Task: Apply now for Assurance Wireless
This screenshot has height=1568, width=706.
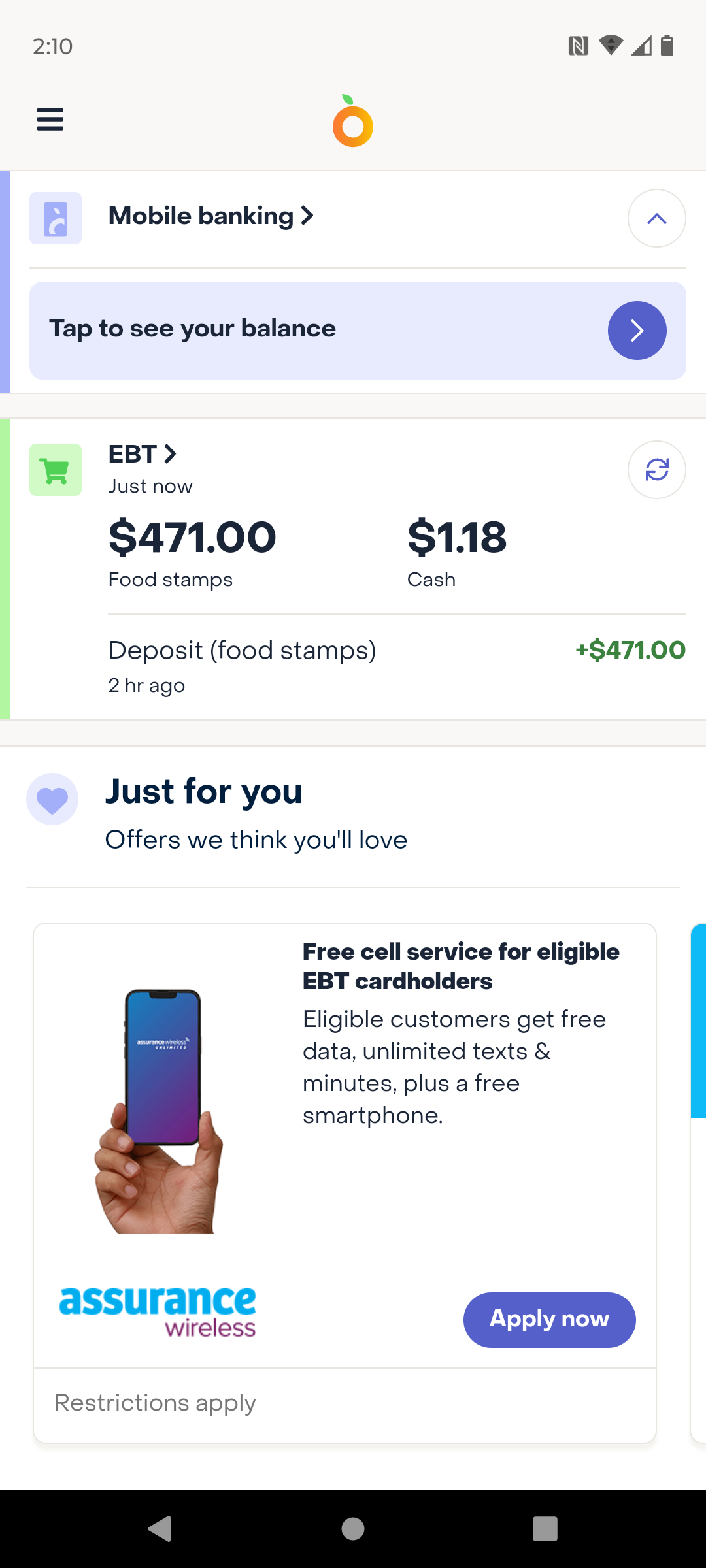Action: tap(549, 1319)
